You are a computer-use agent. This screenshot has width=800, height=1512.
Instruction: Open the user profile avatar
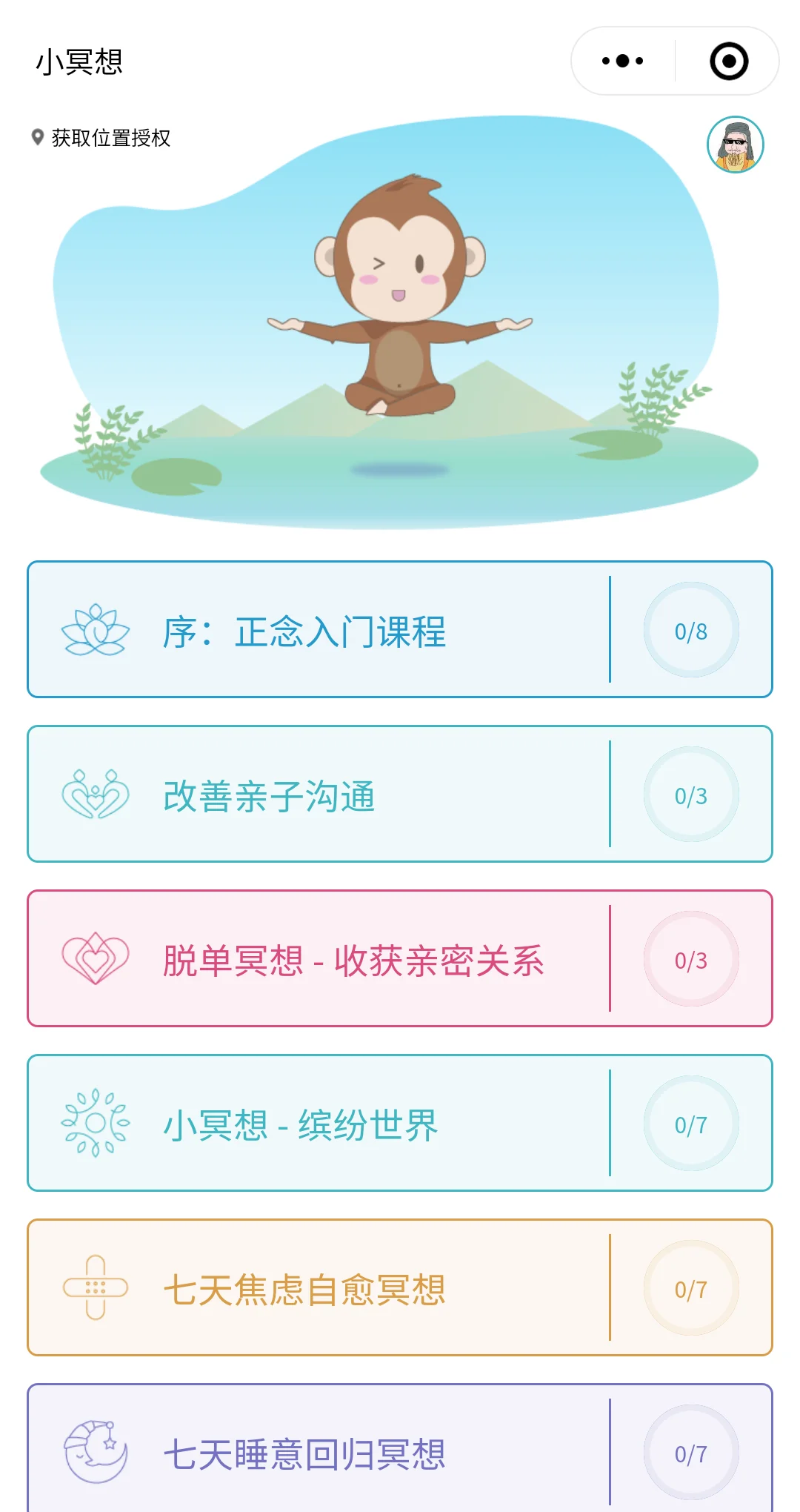pyautogui.click(x=735, y=145)
